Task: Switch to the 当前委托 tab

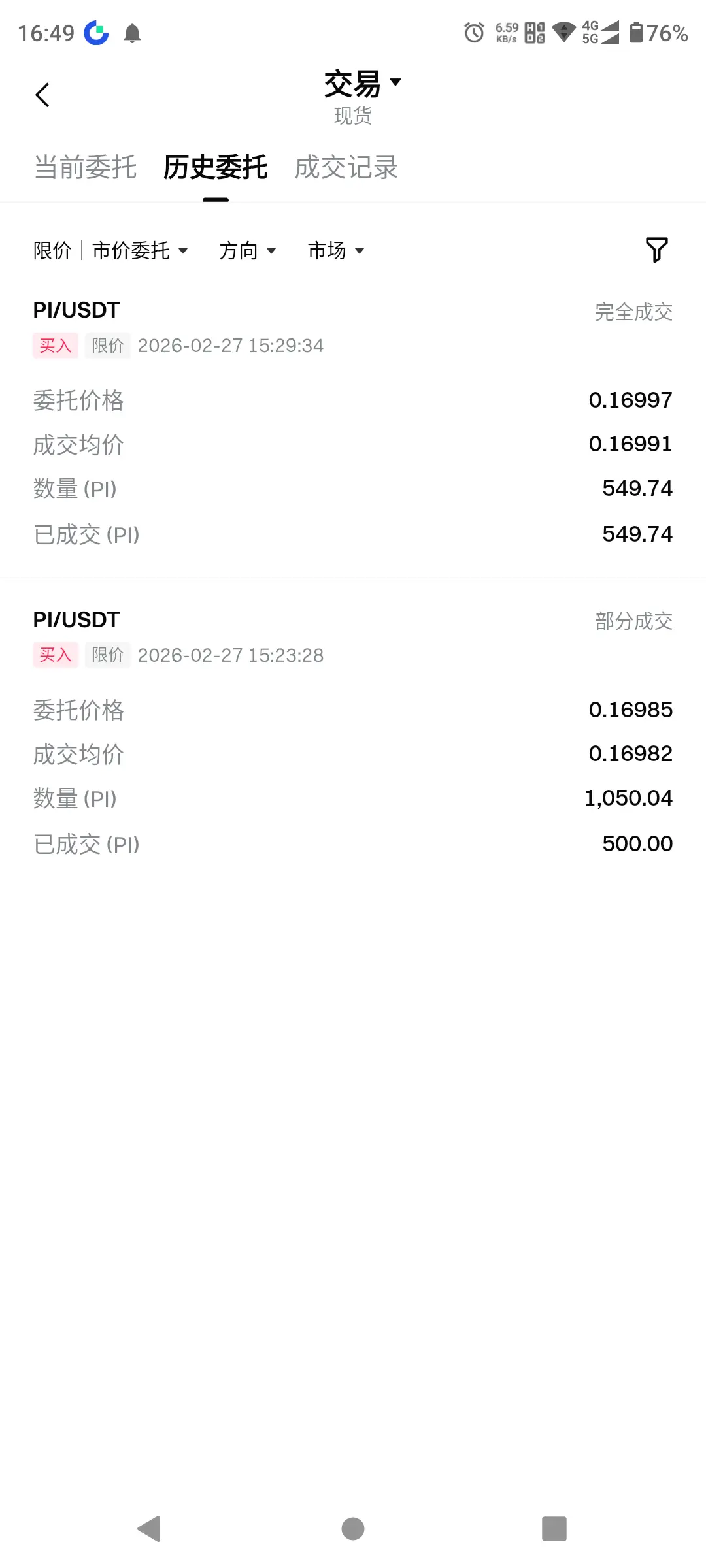Action: (85, 167)
